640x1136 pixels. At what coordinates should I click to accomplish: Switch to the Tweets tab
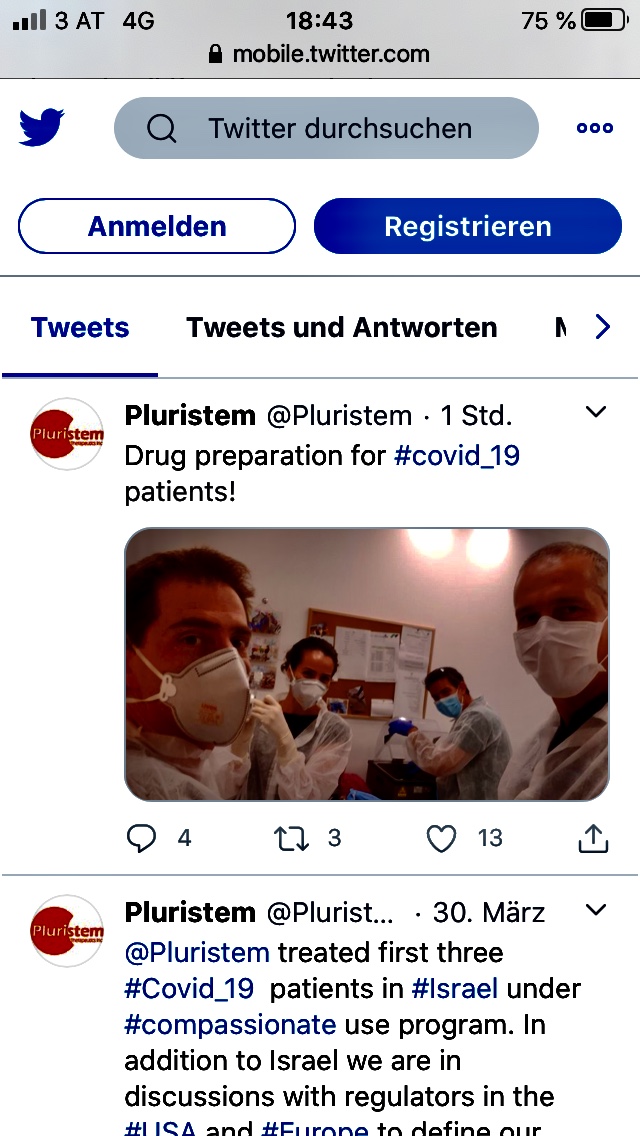pyautogui.click(x=80, y=327)
